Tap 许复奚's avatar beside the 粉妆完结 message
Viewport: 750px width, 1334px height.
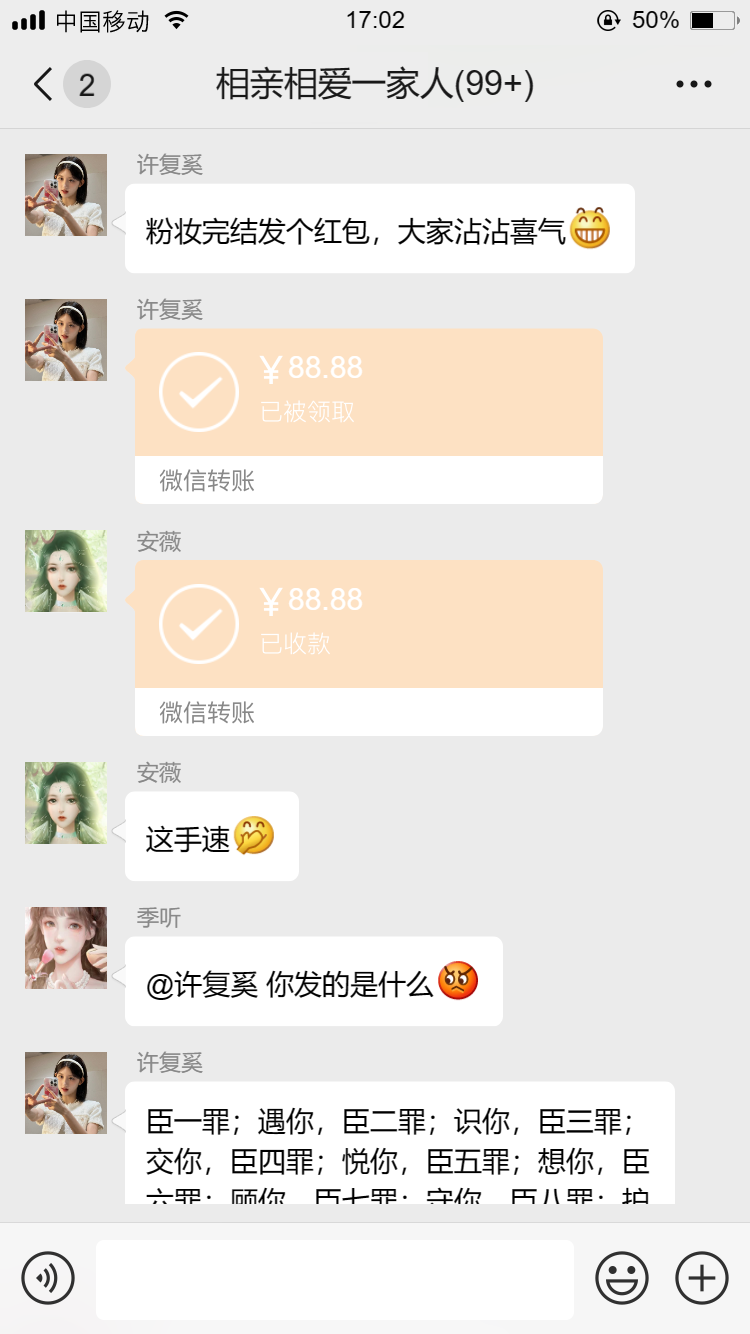tap(66, 195)
